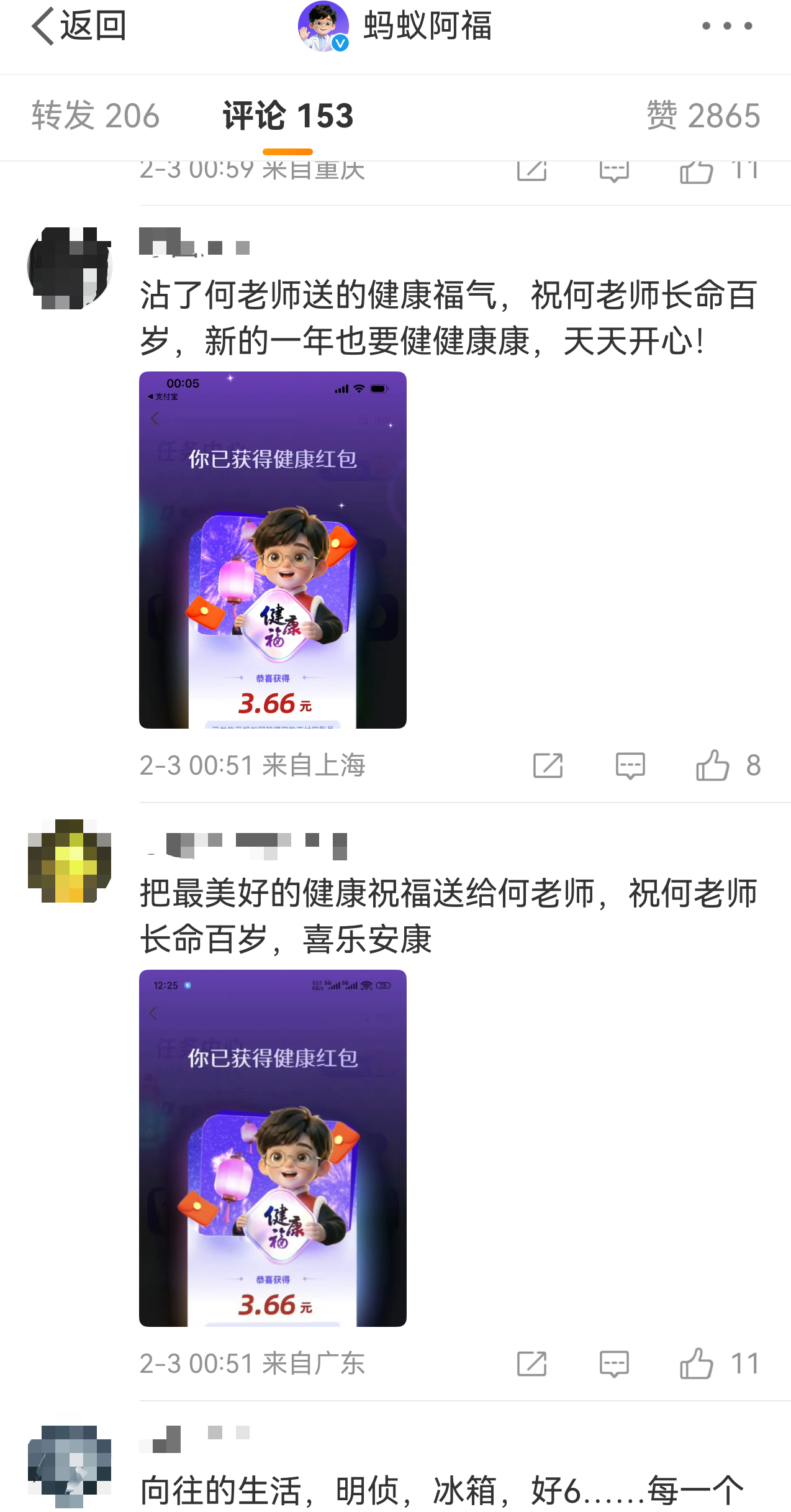This screenshot has width=791, height=1512.
Task: Tap the 返回 back button
Action: (78, 26)
